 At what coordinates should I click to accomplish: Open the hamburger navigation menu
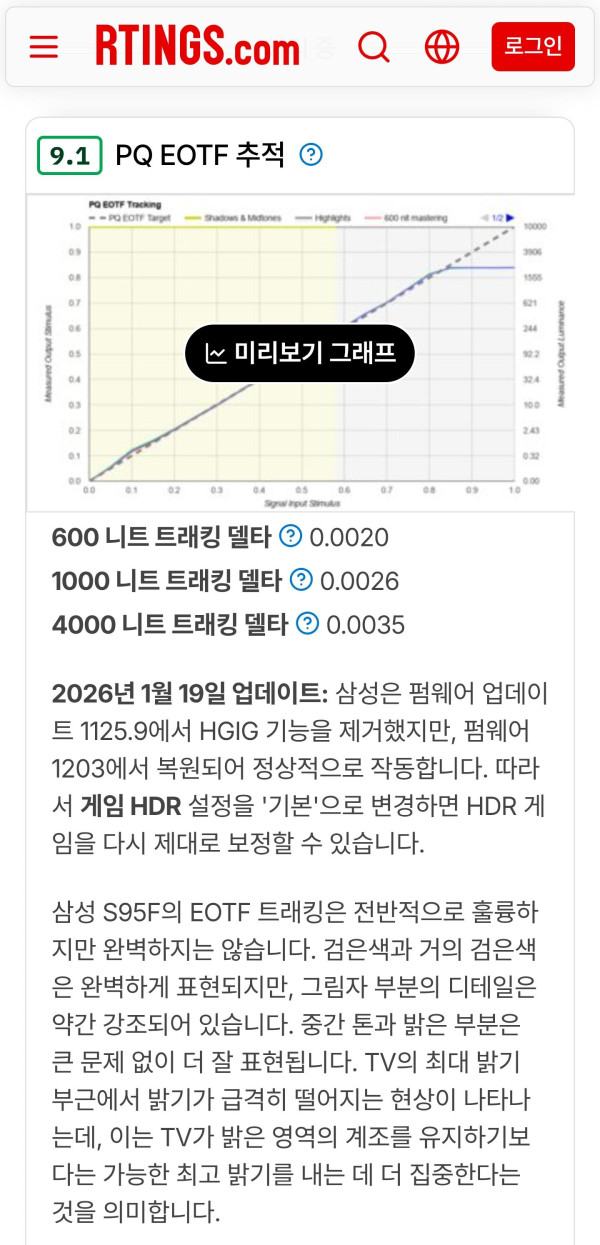click(x=44, y=47)
